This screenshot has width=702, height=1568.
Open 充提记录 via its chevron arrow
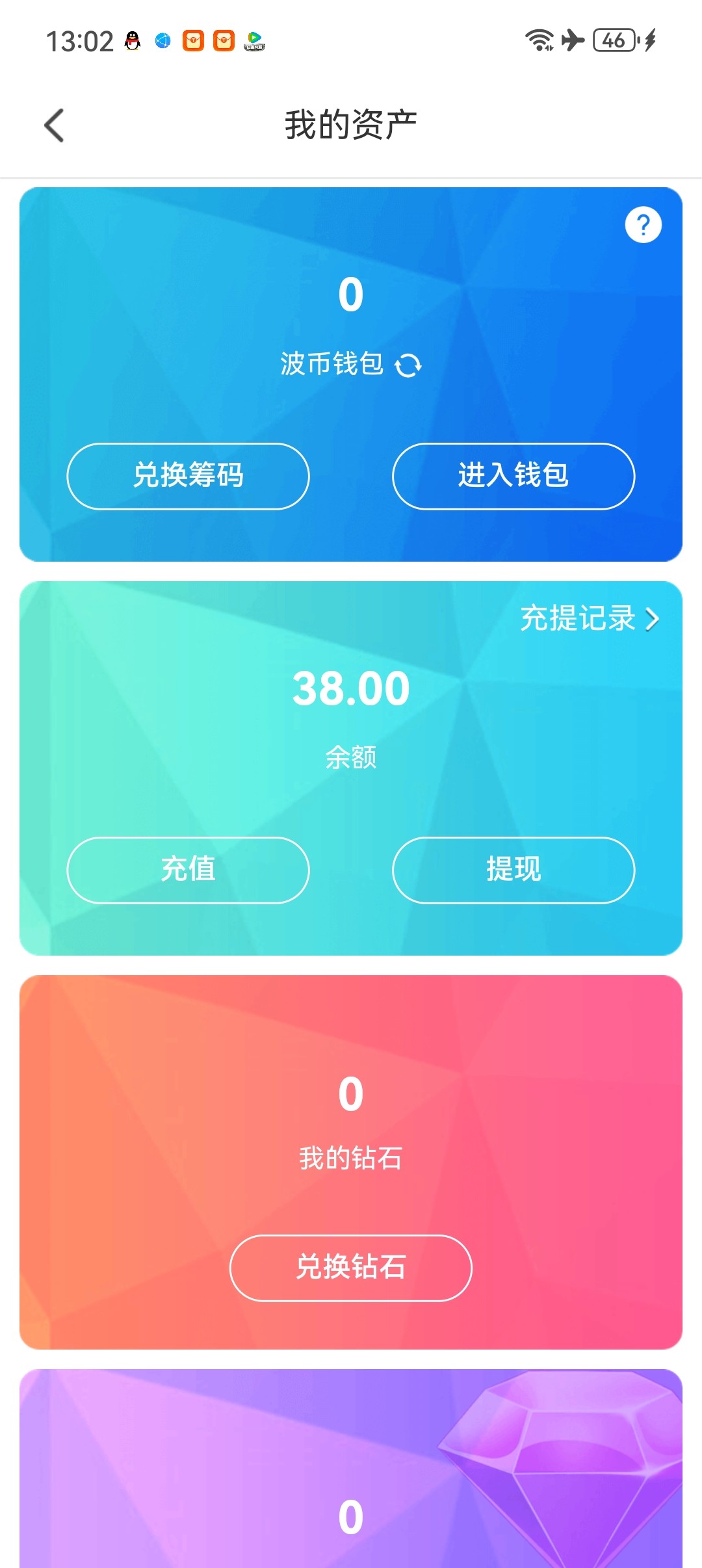pyautogui.click(x=652, y=620)
